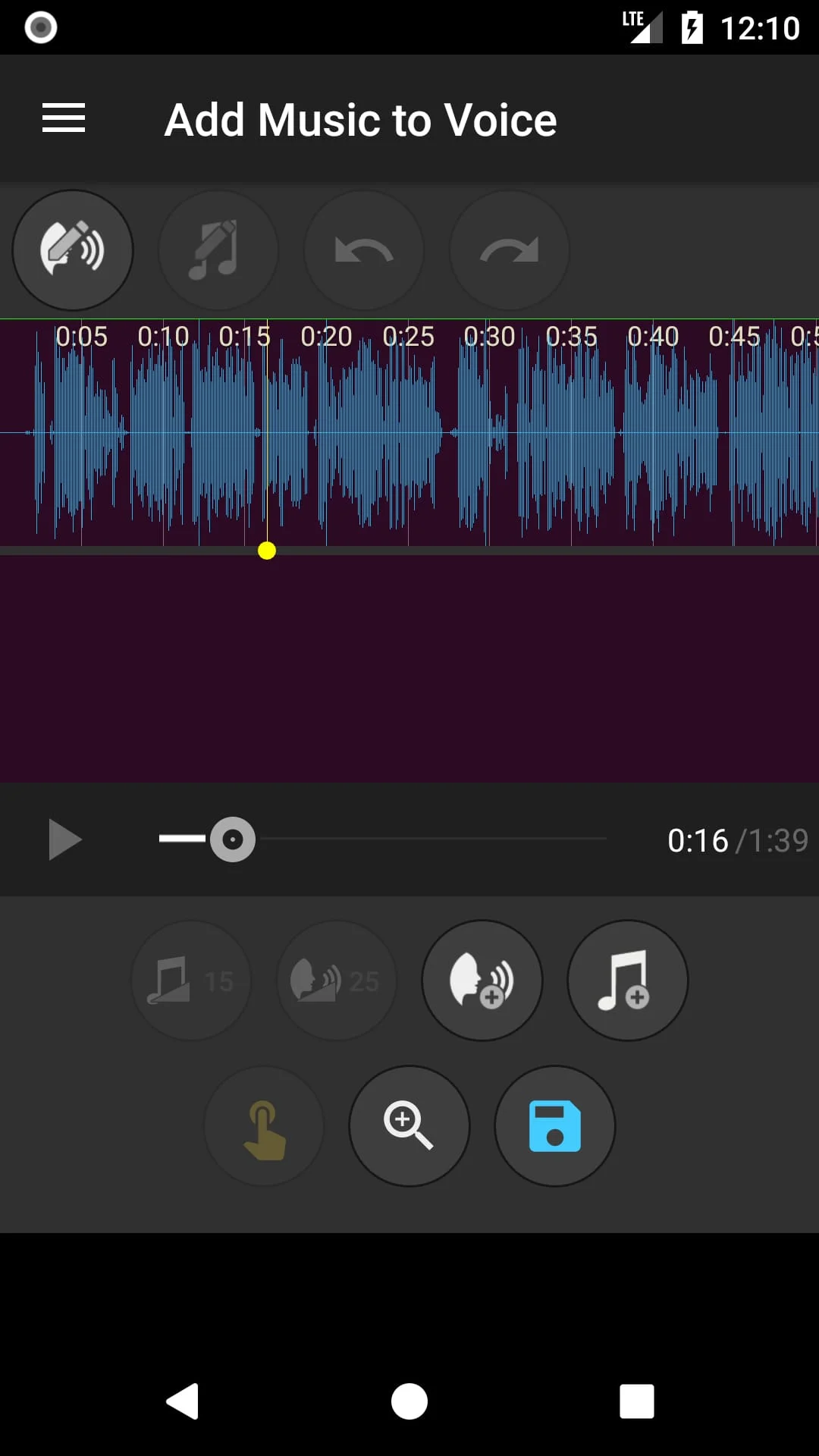Open the voice volume control showing 25
Viewport: 819px width, 1456px height.
[336, 980]
